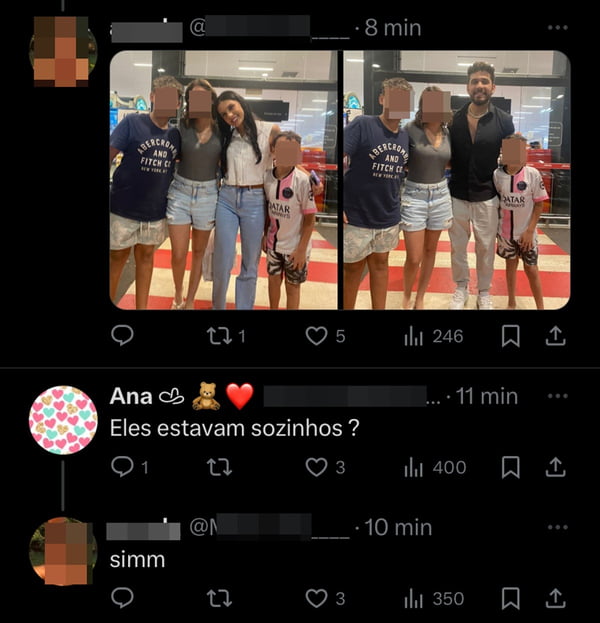Repost Ana's tweet 'Eles estavam sozinhos ?'
Screen dimensions: 600x623
tap(219, 467)
